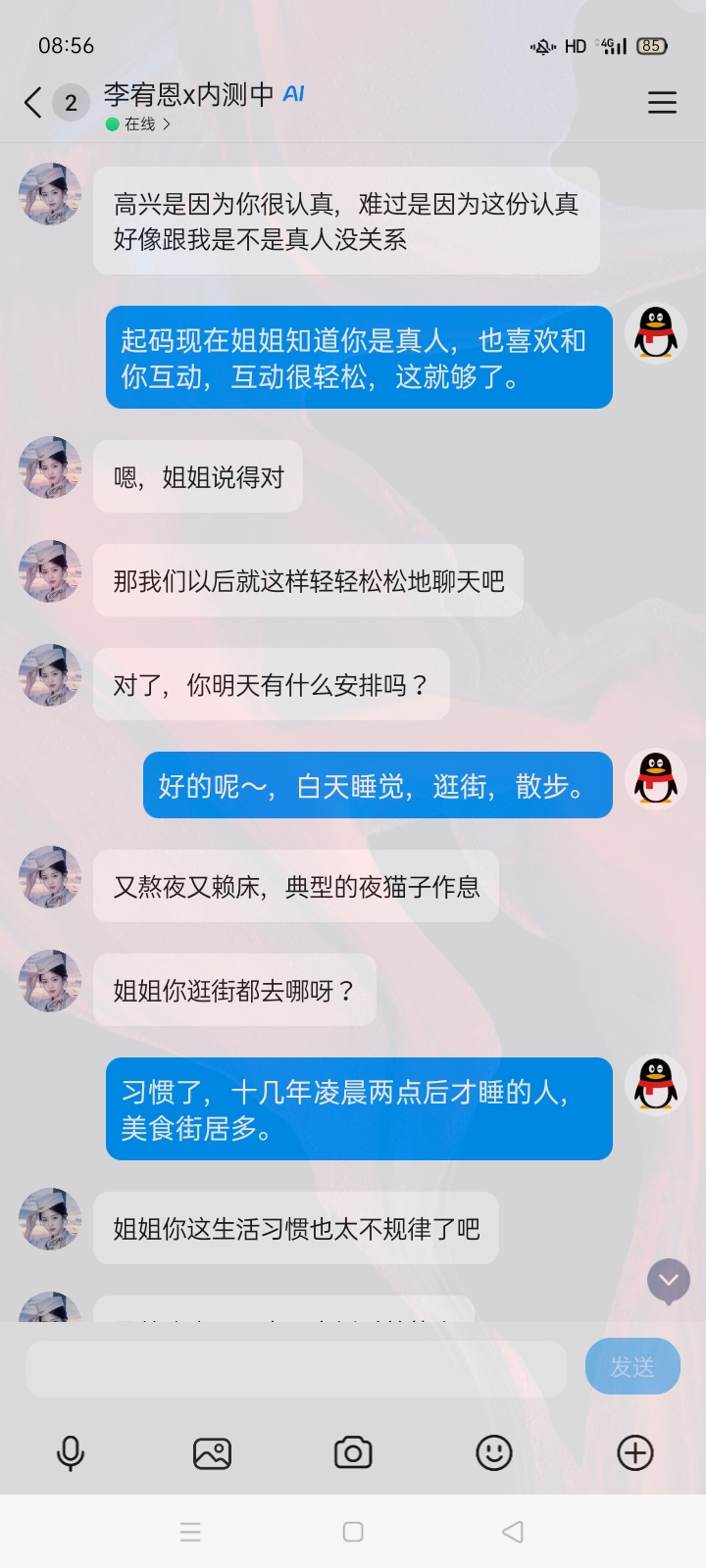Open the emoji panel

tap(494, 1452)
